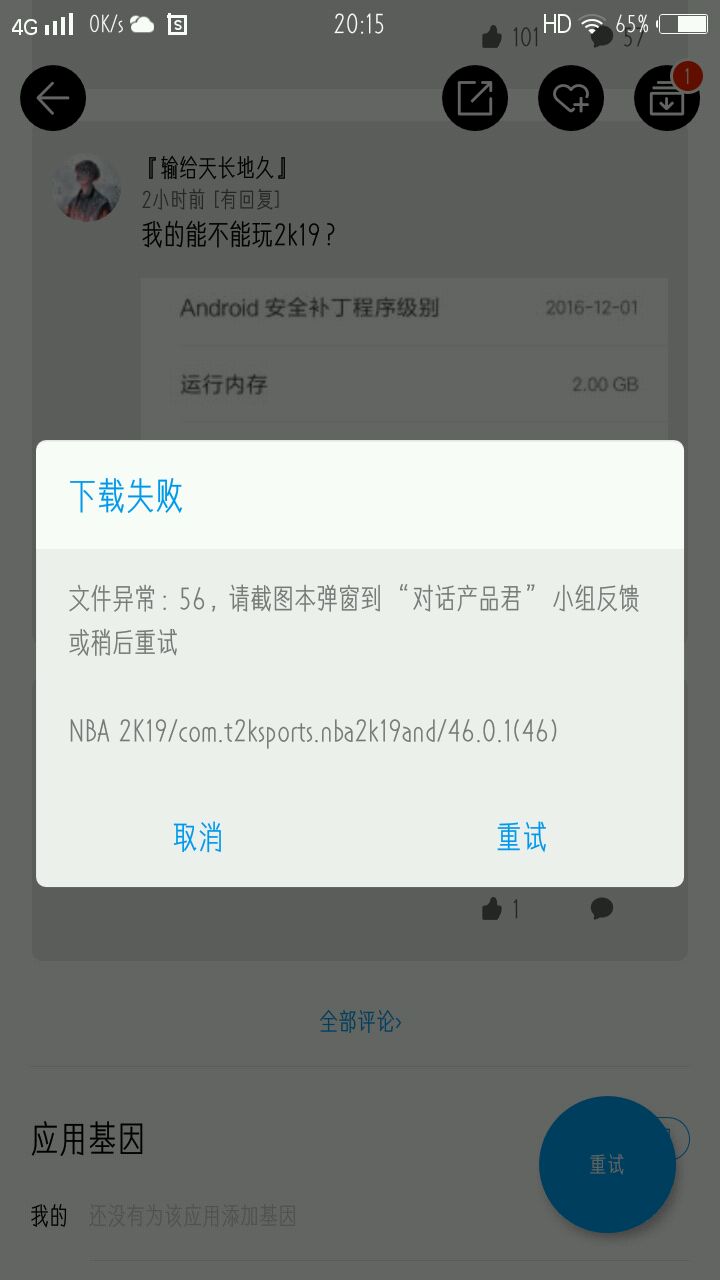
Task: Open 全部评论 to view all comments
Action: pos(360,1022)
